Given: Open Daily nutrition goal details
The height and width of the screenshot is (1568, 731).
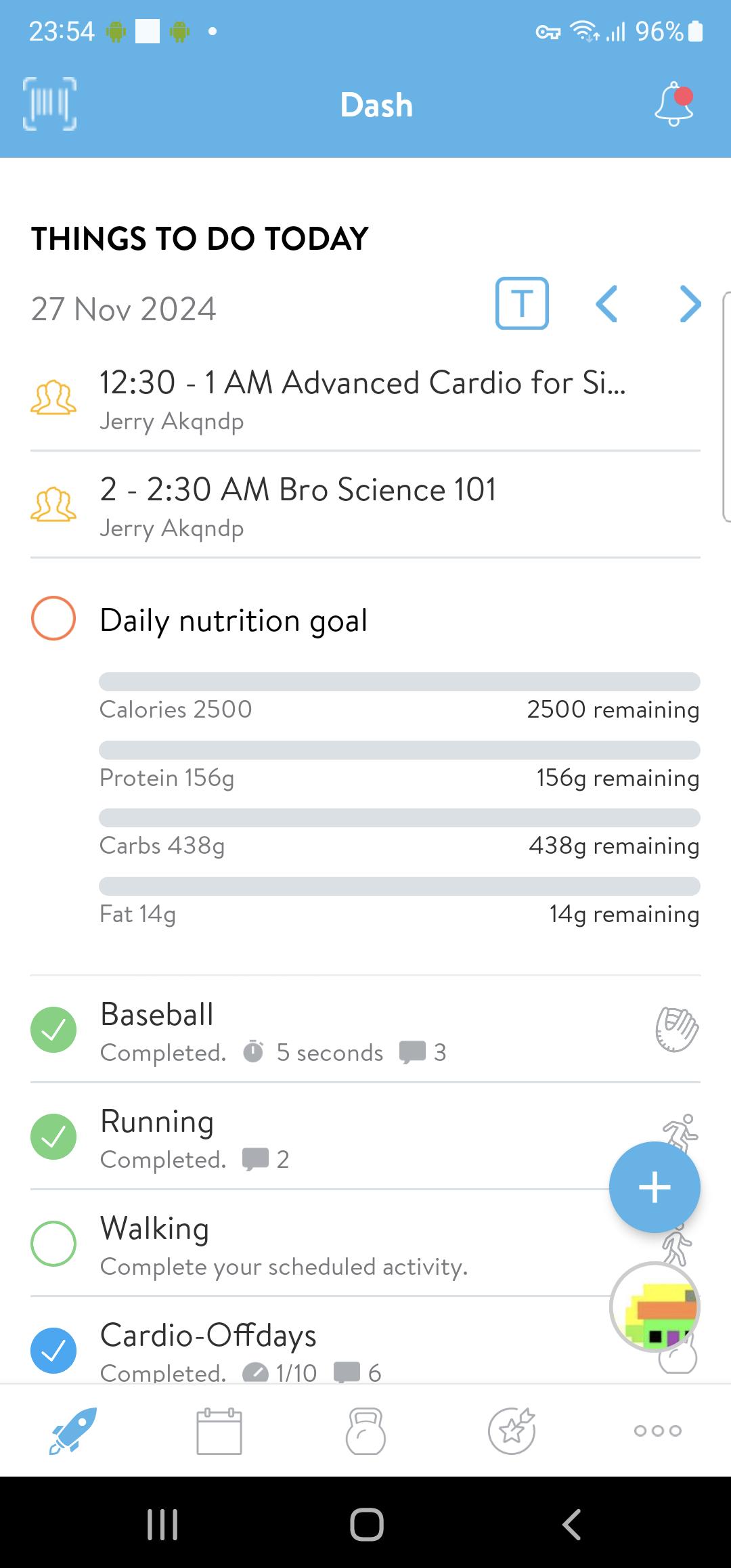Looking at the screenshot, I should [365, 620].
